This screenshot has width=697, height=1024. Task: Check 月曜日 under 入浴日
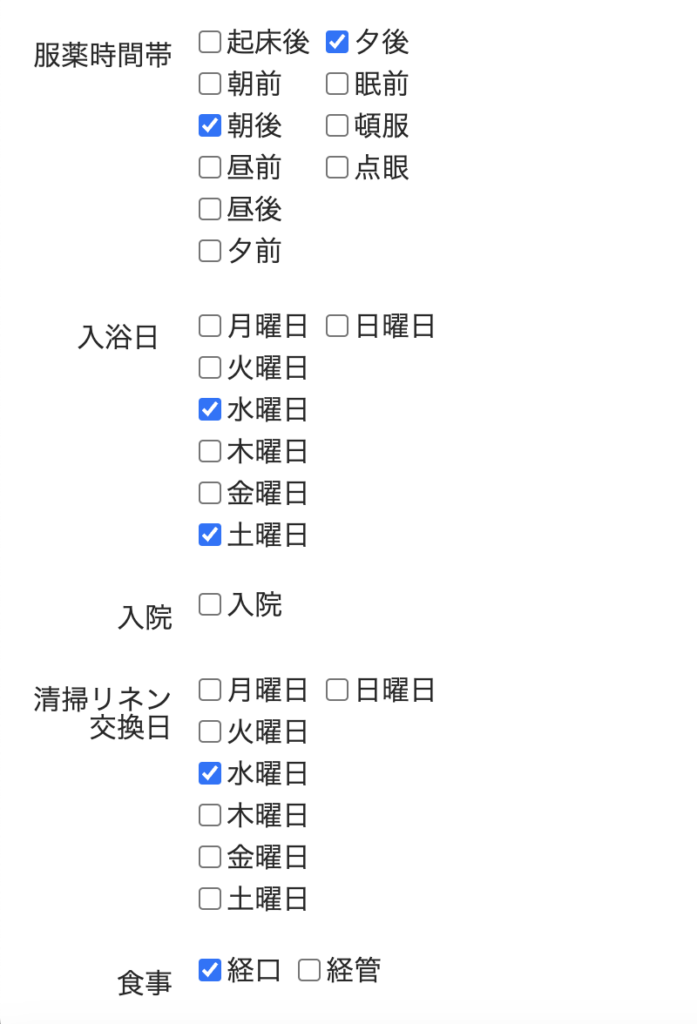(209, 326)
